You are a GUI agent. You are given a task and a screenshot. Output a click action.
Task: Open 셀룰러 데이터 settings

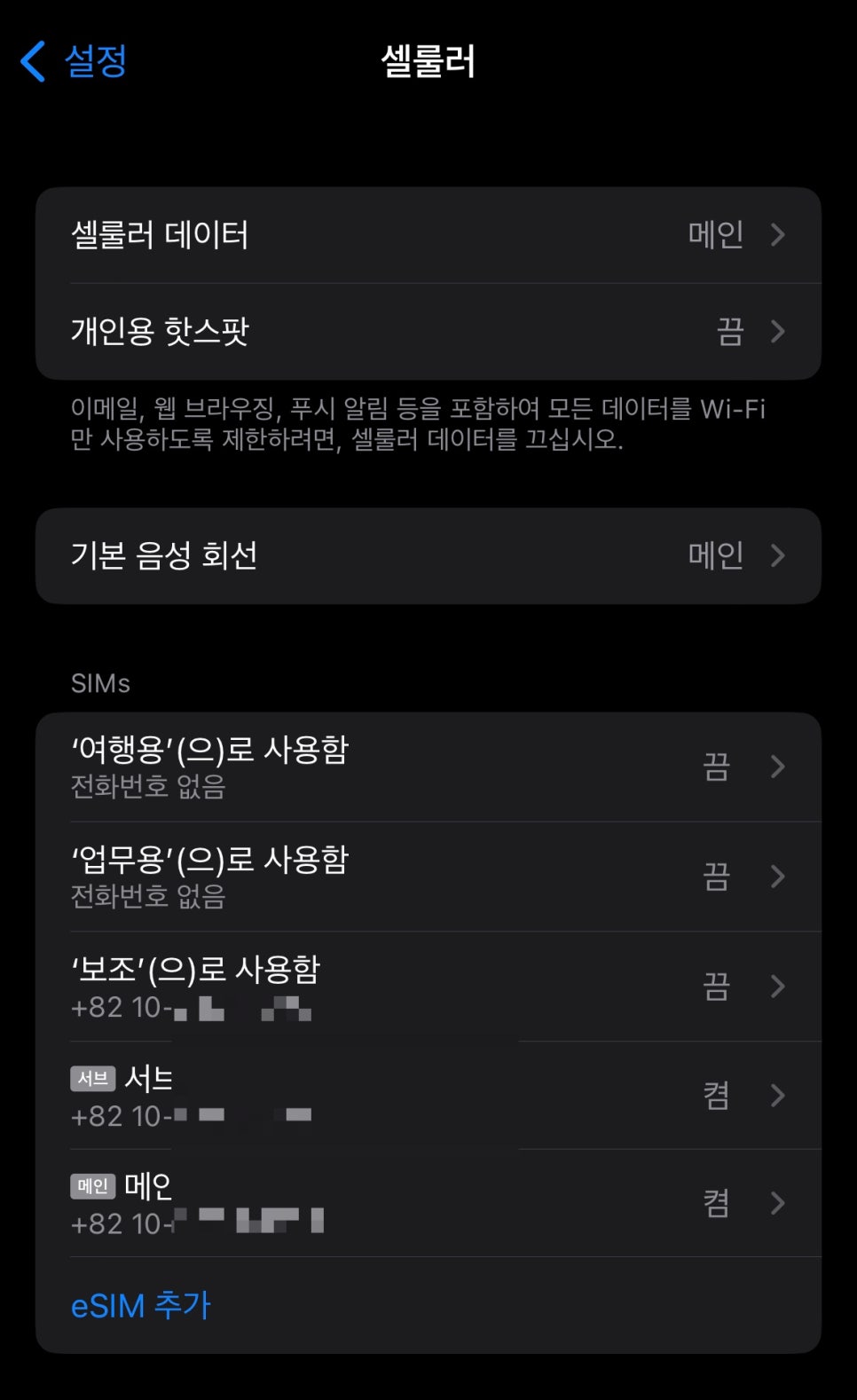pos(428,235)
